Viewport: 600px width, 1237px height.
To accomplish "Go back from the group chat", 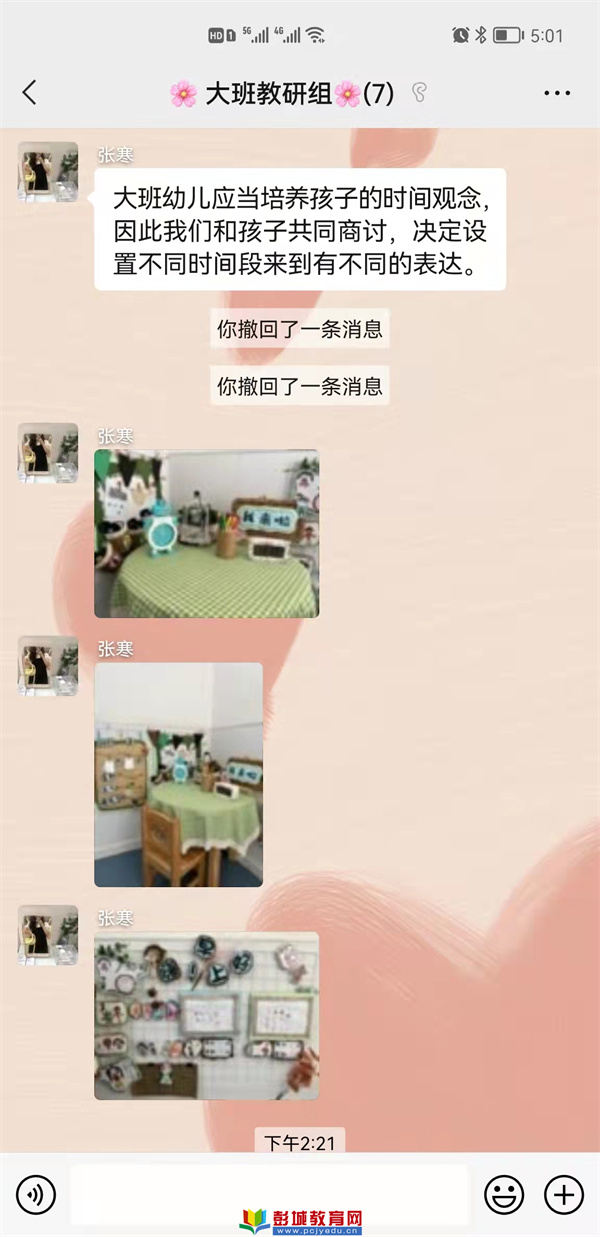I will [29, 93].
